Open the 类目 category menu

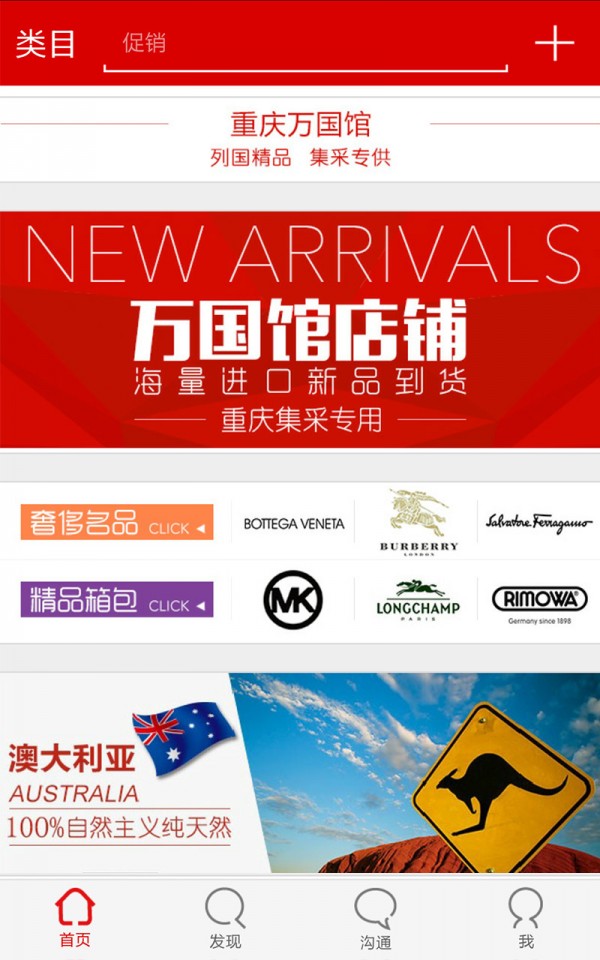click(x=46, y=44)
